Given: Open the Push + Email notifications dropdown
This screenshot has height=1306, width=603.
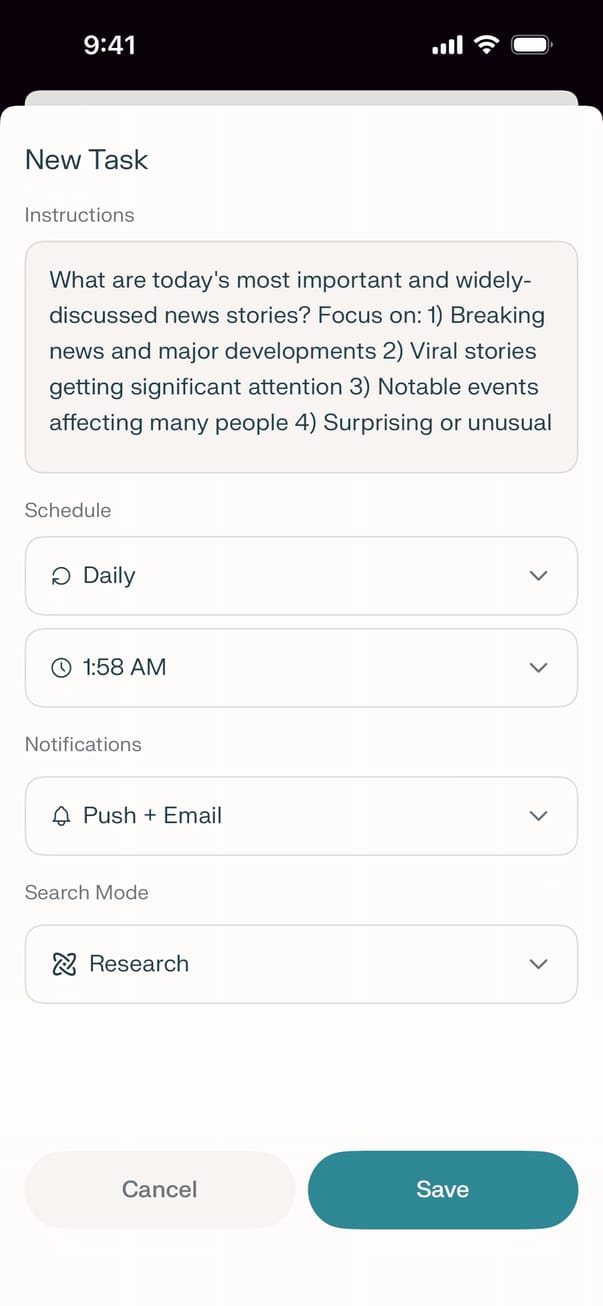Looking at the screenshot, I should coord(300,816).
